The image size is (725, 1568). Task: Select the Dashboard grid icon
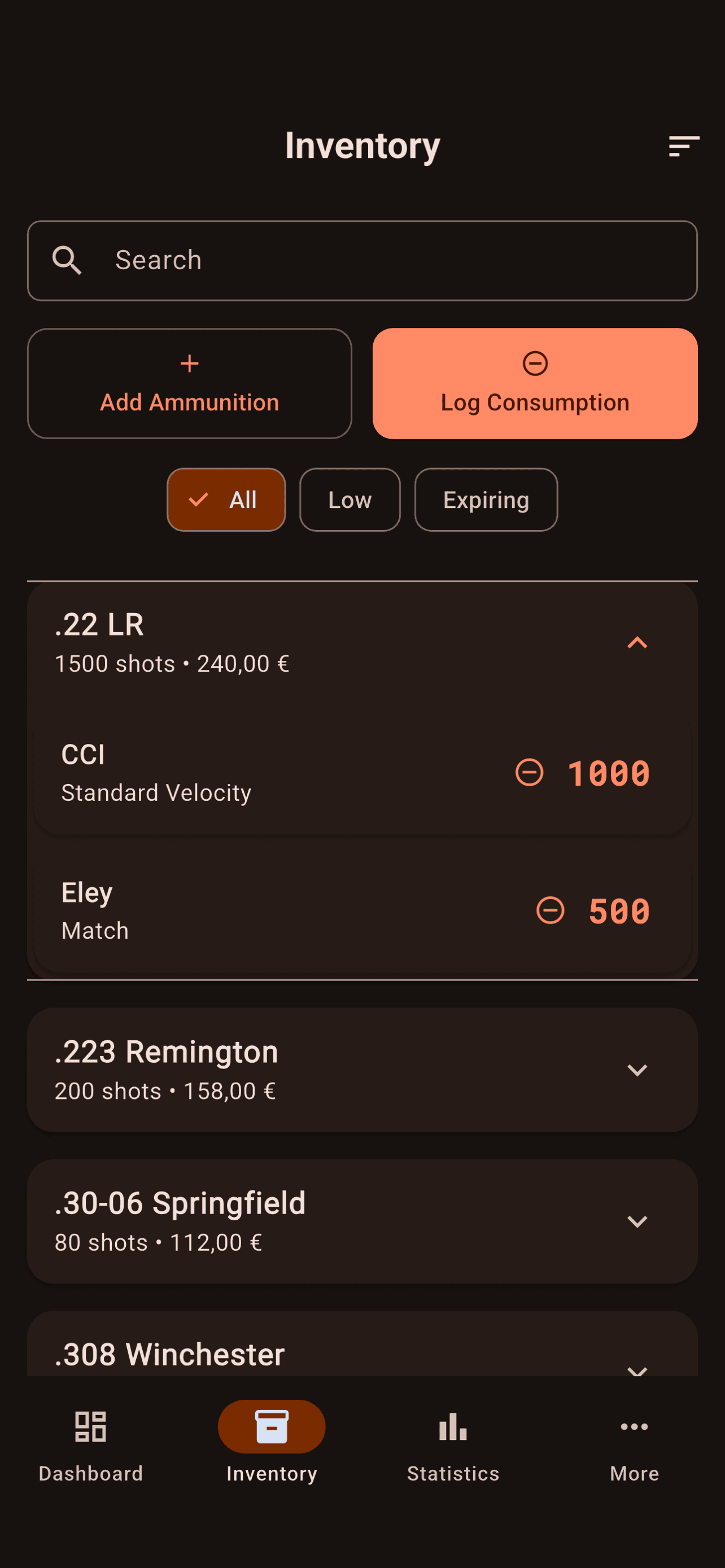90,1426
